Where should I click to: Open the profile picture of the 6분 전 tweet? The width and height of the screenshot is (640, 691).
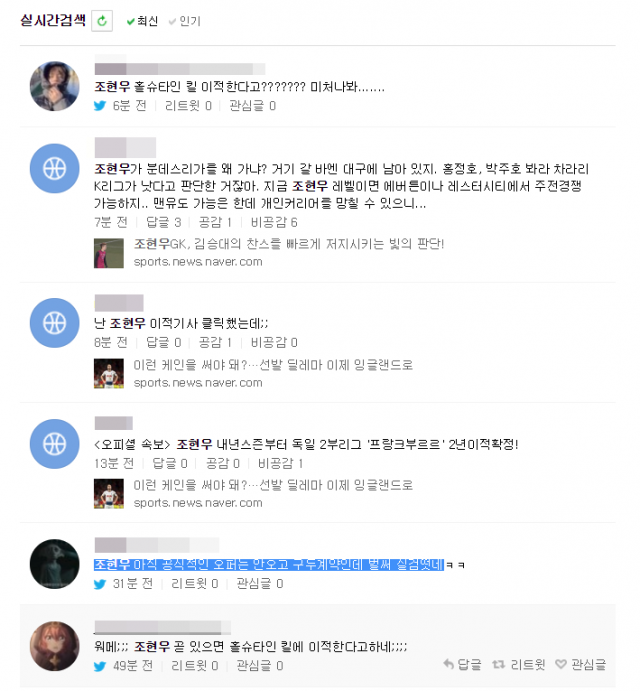coord(55,85)
